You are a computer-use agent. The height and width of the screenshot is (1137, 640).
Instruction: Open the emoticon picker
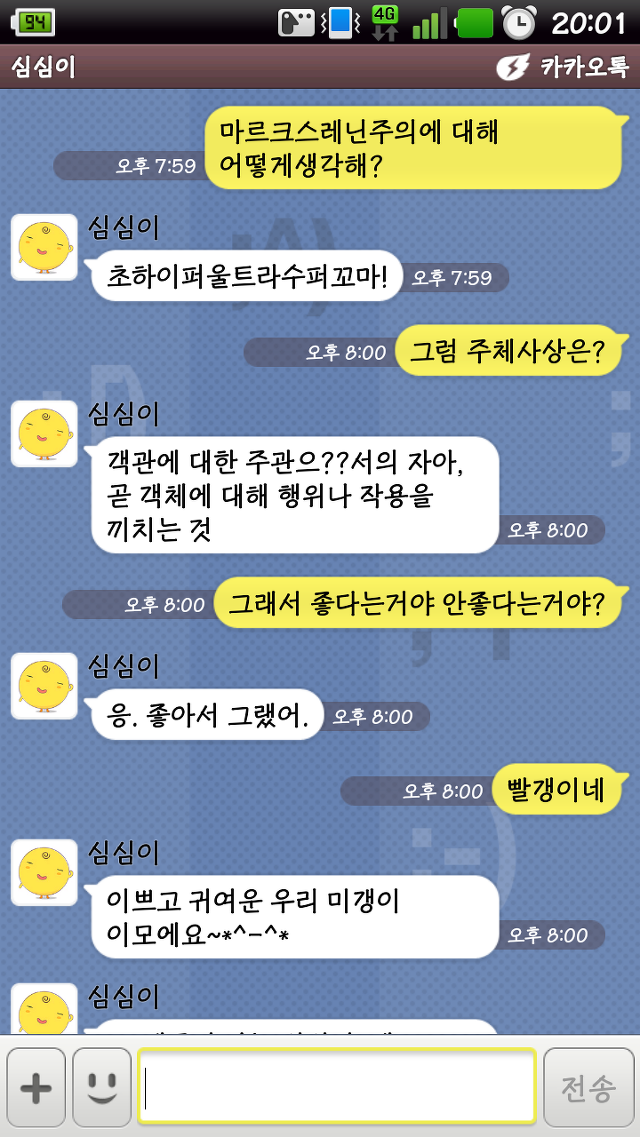(x=102, y=1087)
